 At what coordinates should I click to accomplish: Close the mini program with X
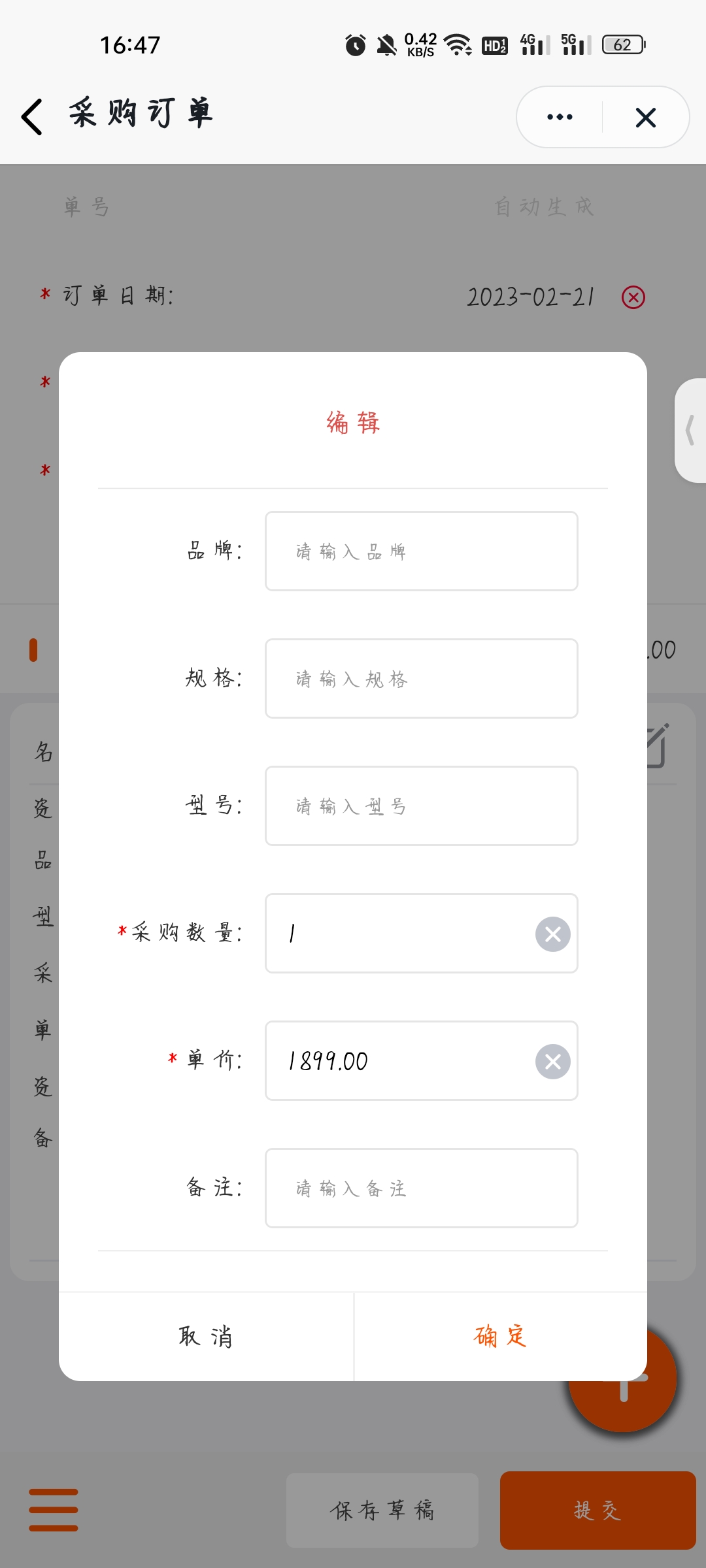pyautogui.click(x=646, y=118)
